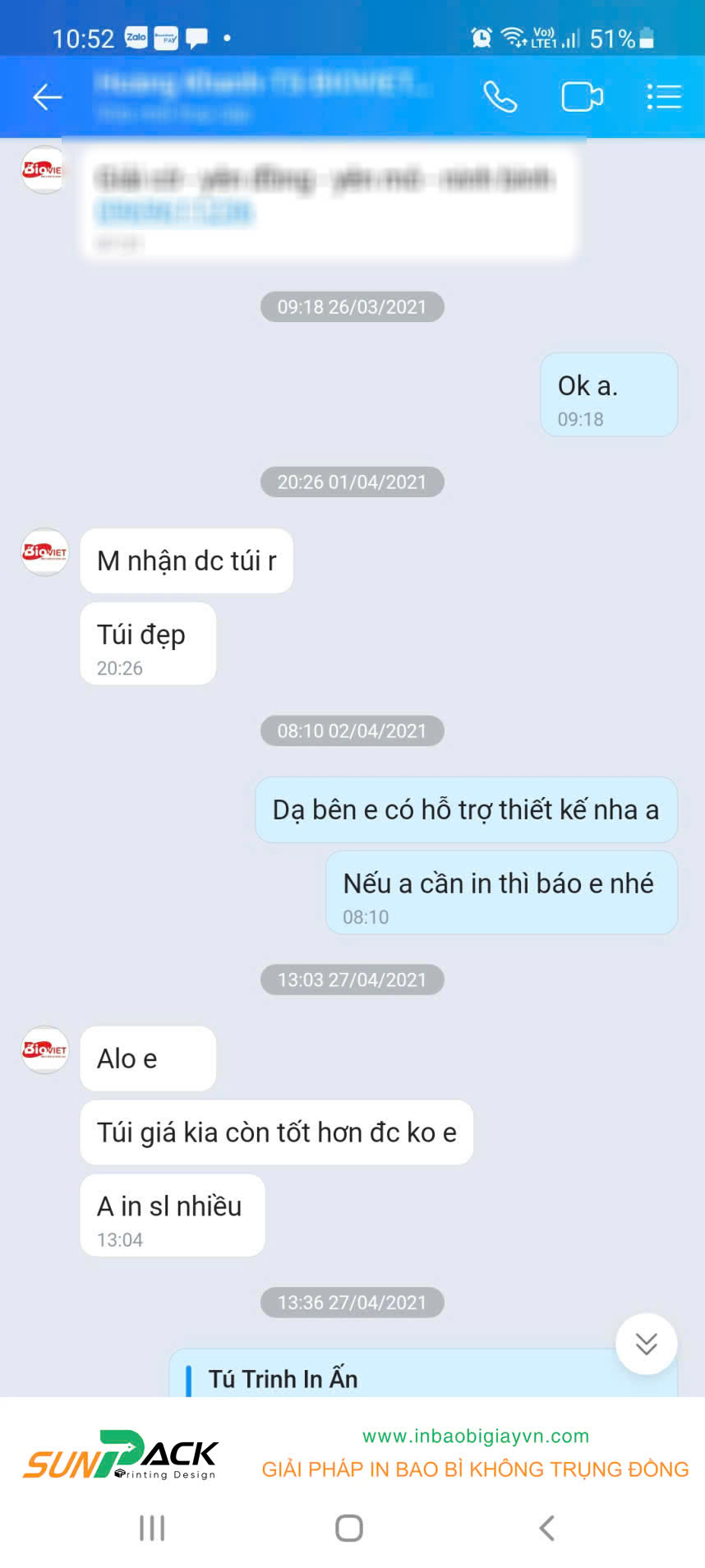Open the conversation options list icon
Screen dimensions: 705x1568
click(x=664, y=96)
